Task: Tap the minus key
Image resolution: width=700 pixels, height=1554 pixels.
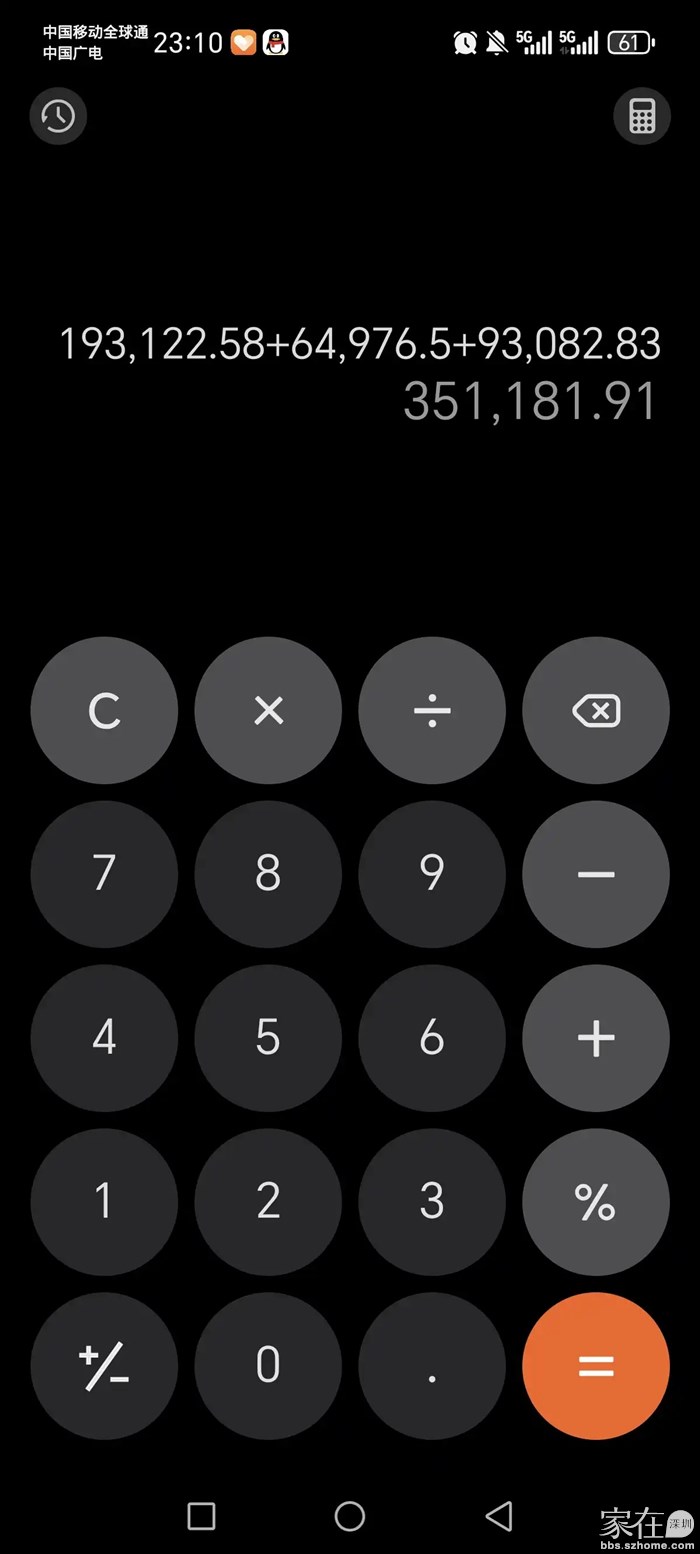Action: pos(596,874)
